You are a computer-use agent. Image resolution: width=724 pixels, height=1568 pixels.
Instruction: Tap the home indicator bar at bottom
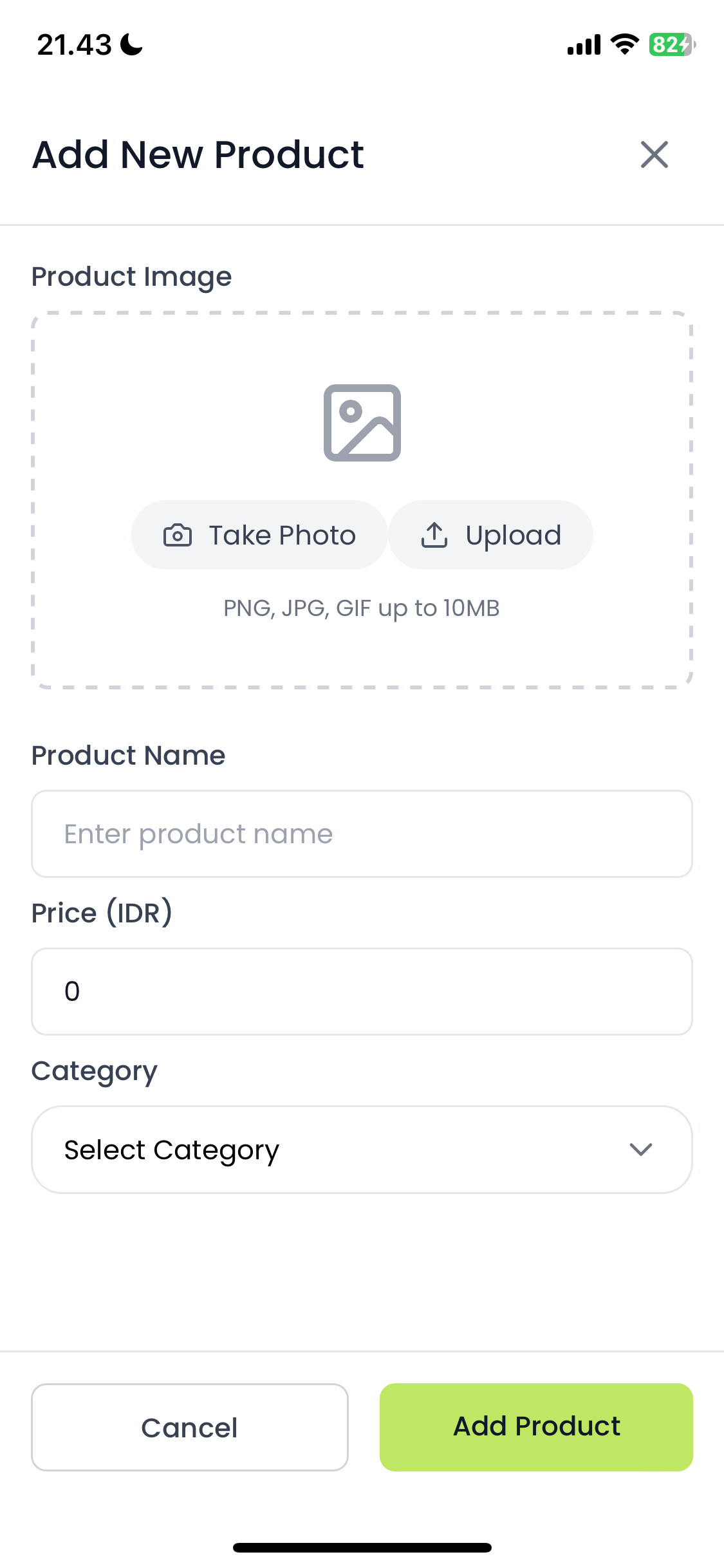362,1547
